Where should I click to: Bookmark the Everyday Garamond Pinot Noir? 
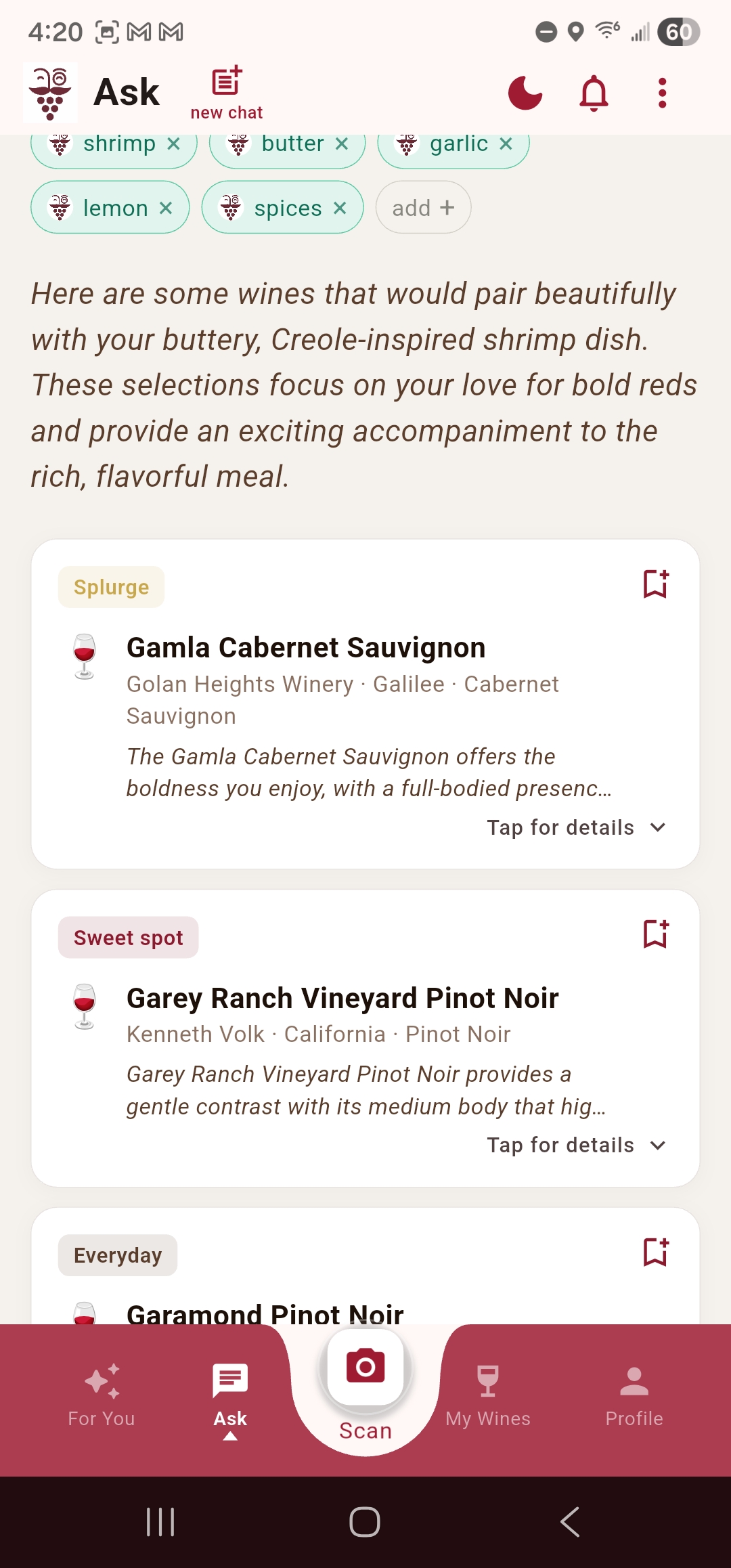click(x=655, y=1252)
